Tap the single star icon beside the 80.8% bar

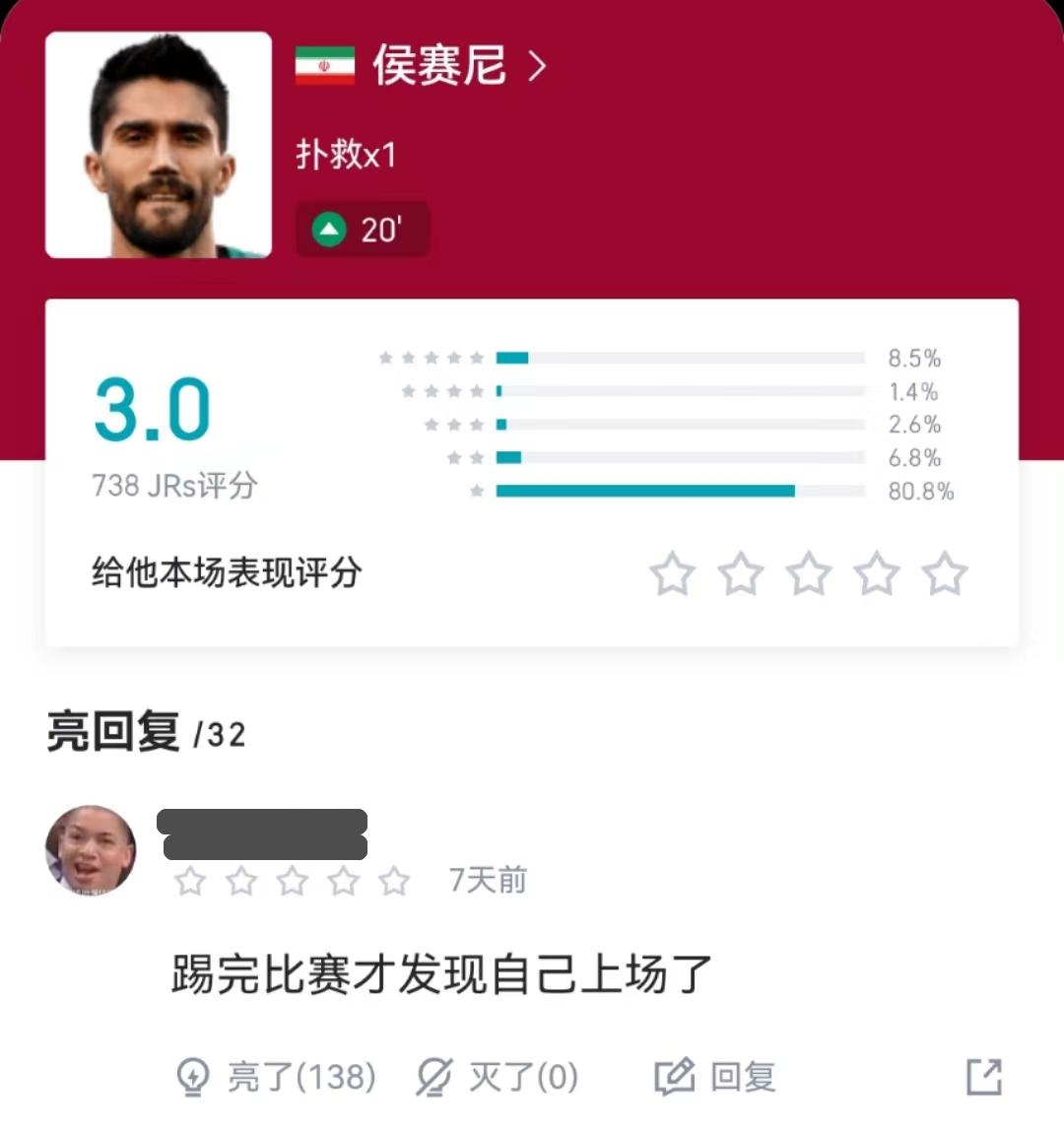point(477,490)
